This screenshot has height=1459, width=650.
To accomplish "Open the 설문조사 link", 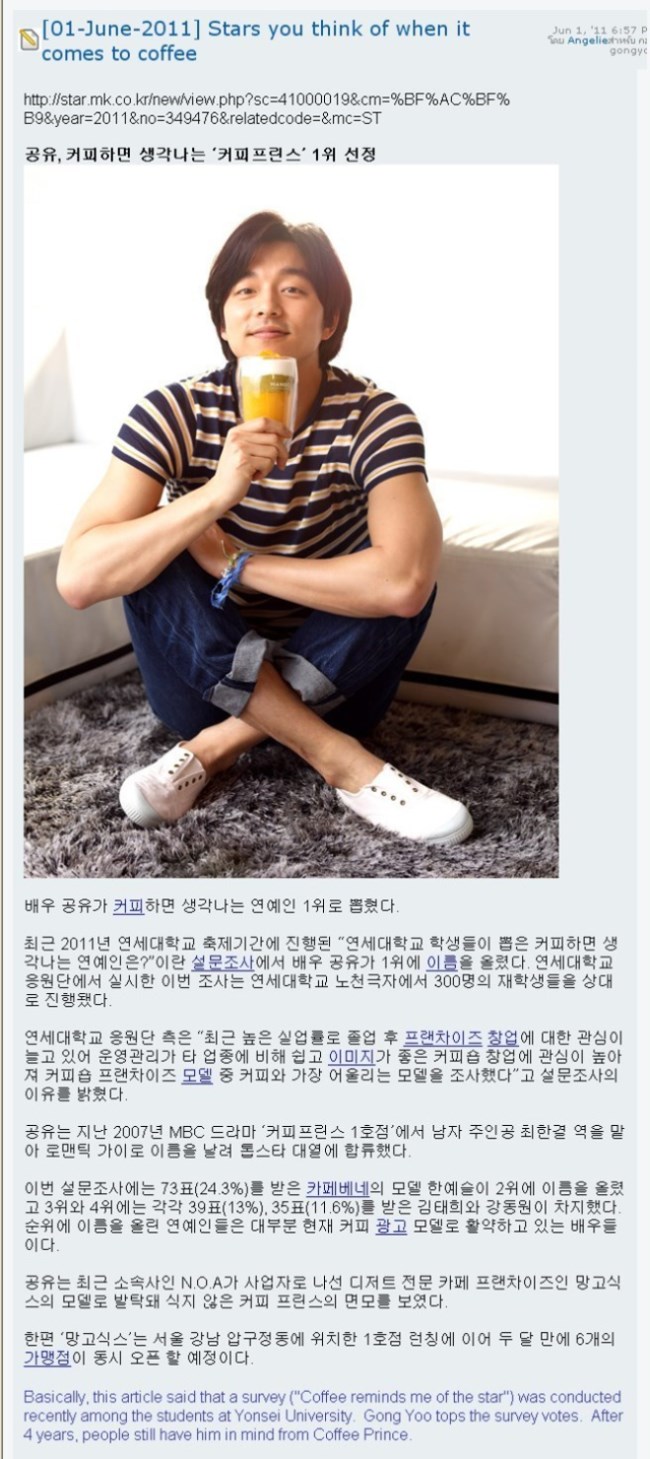I will 221,962.
